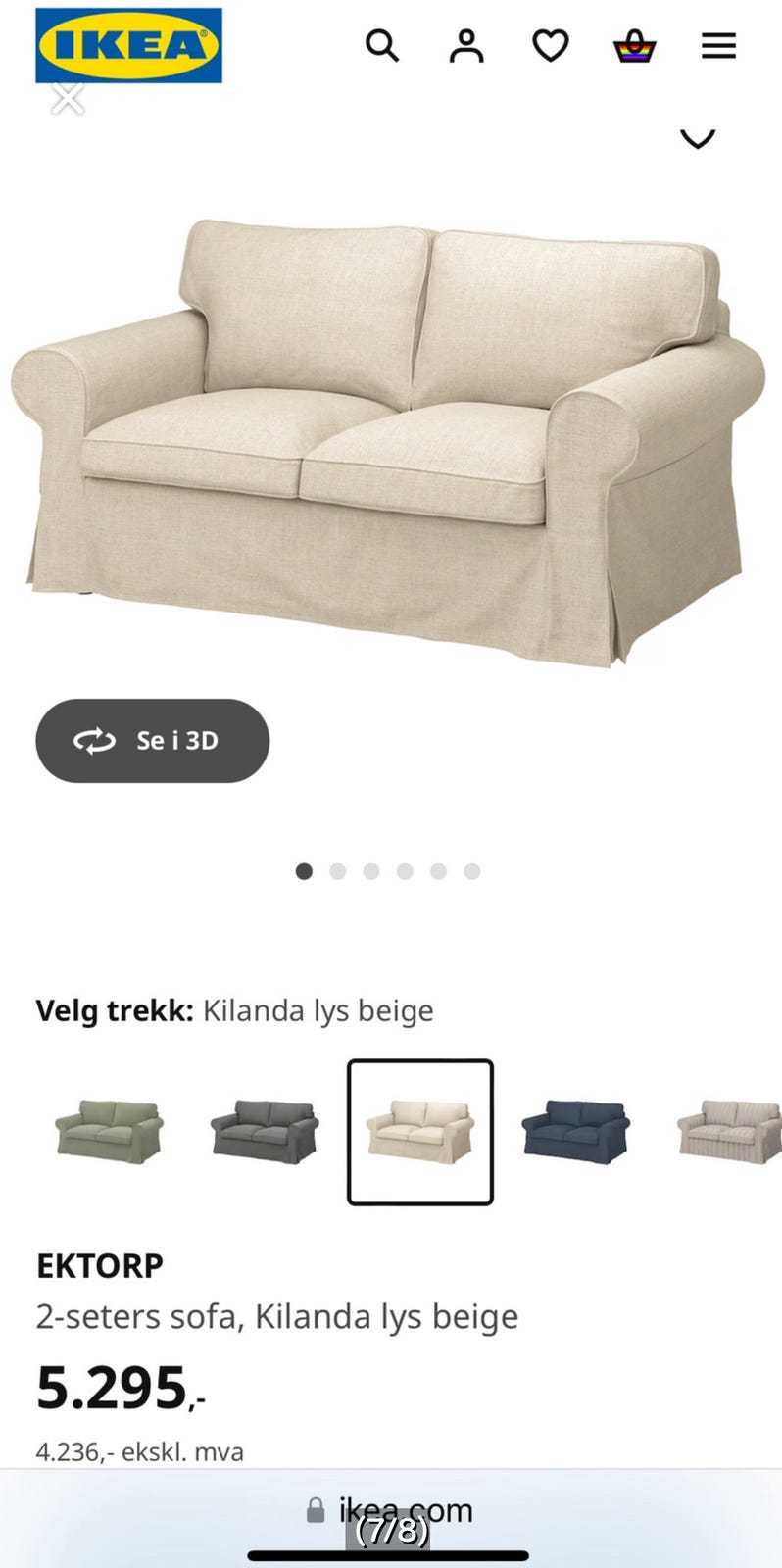Click the Se i 3D button
The height and width of the screenshot is (1568, 782).
152,742
